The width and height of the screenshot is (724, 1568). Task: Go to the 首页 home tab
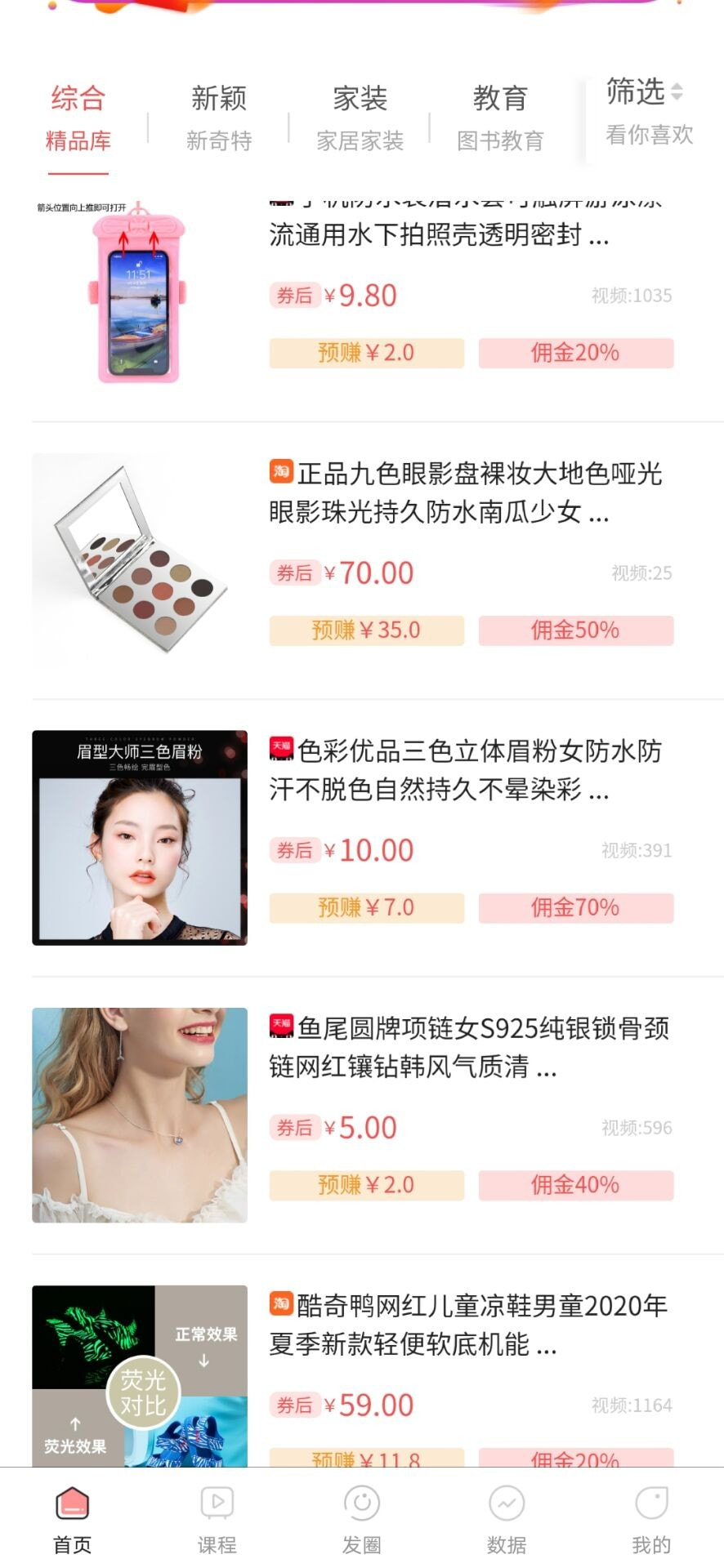(x=72, y=1519)
